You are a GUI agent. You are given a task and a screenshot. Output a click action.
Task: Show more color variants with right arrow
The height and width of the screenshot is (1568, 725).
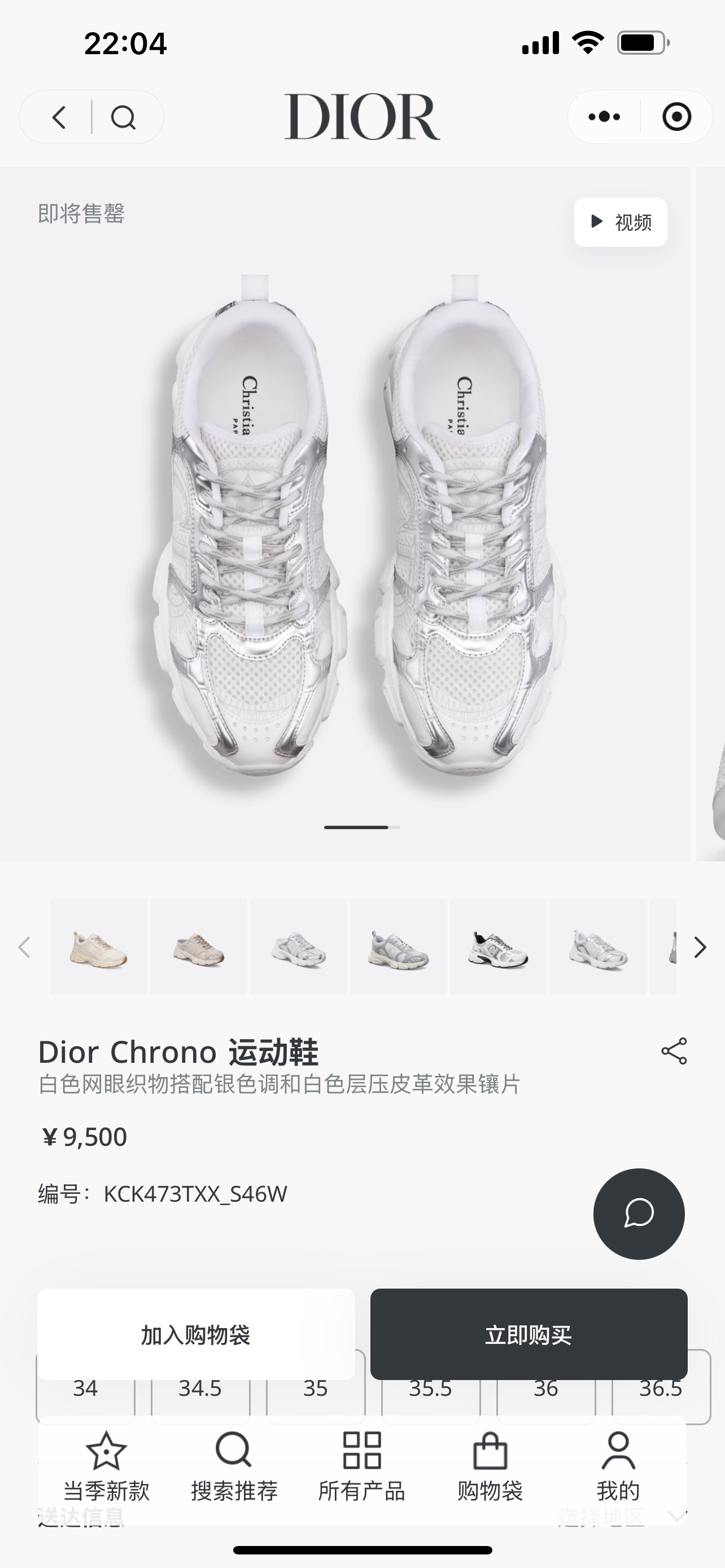pos(700,947)
